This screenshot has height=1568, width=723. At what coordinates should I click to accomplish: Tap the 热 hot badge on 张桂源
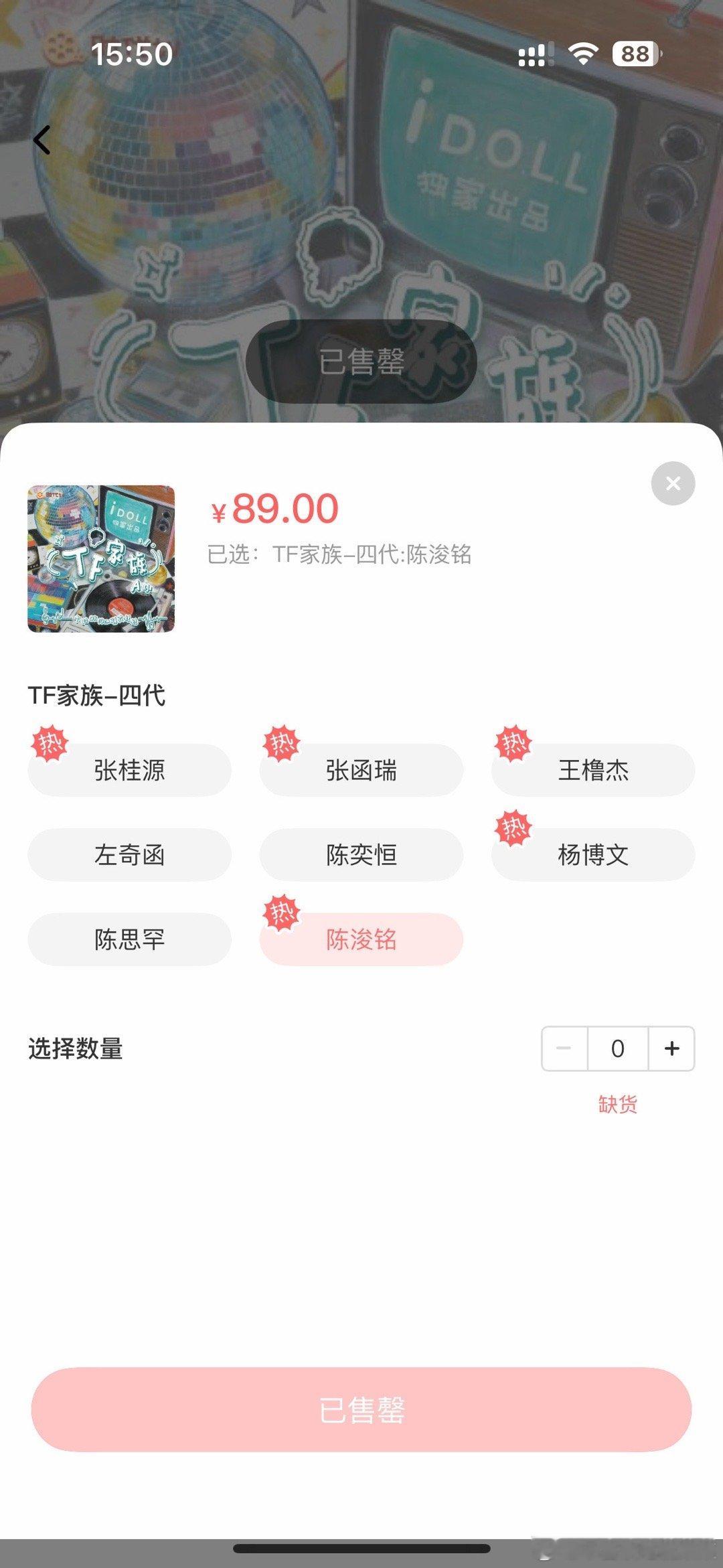pyautogui.click(x=52, y=742)
